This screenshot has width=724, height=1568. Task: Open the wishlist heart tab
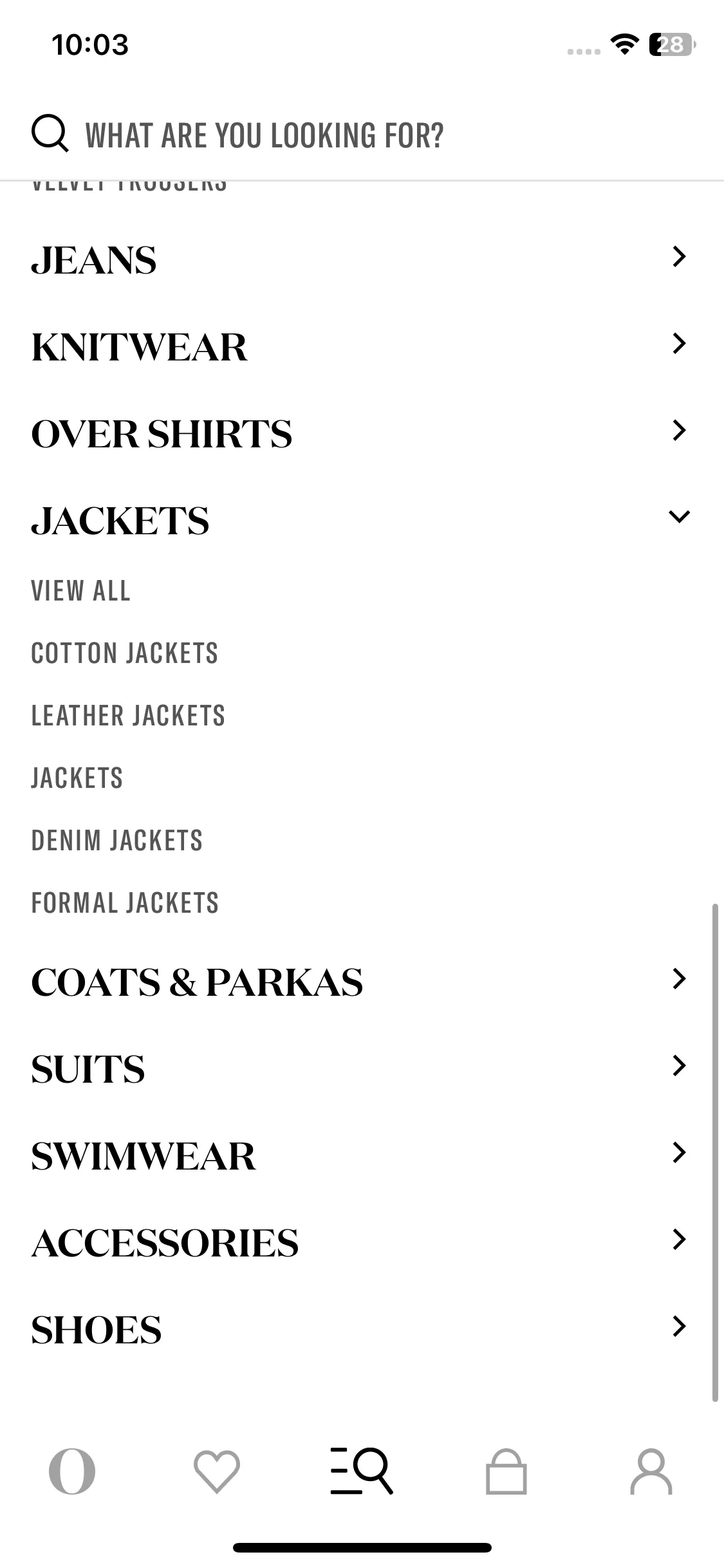pos(217,1471)
